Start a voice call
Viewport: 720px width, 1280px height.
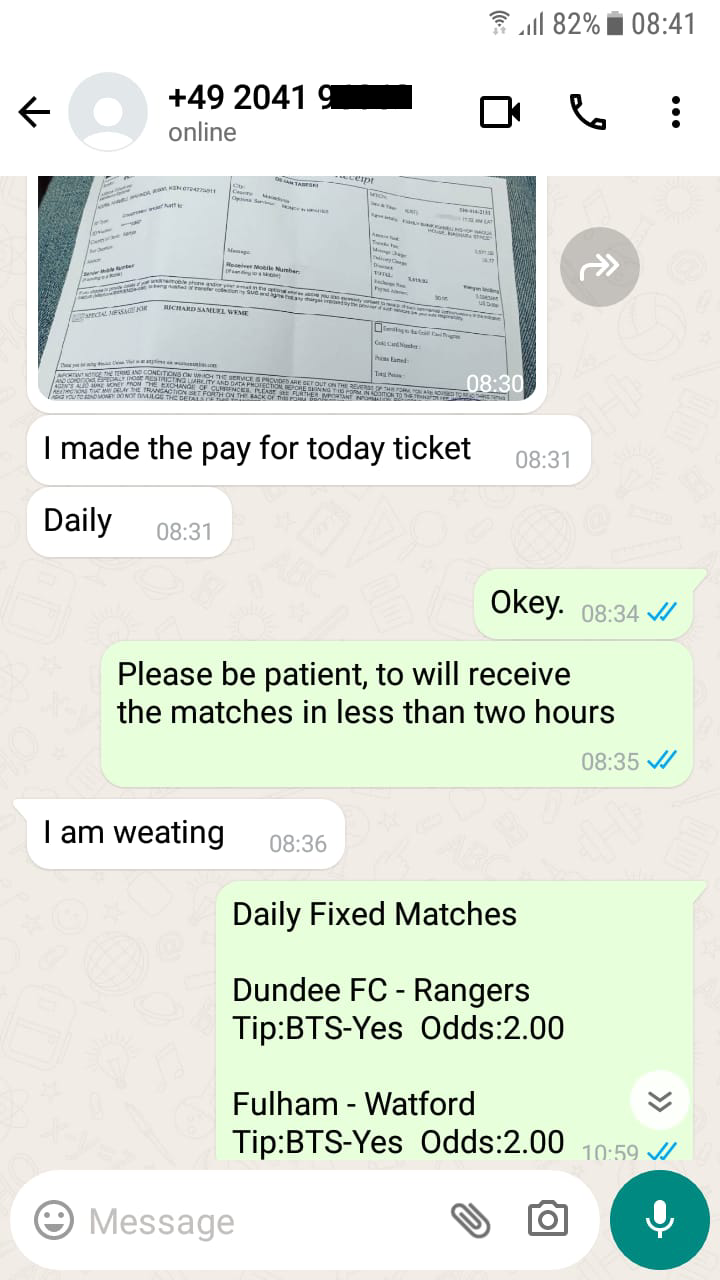pyautogui.click(x=588, y=112)
